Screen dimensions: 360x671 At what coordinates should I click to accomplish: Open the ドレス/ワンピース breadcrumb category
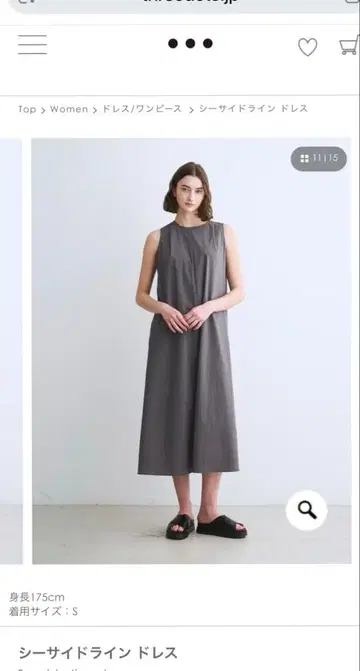(x=142, y=109)
